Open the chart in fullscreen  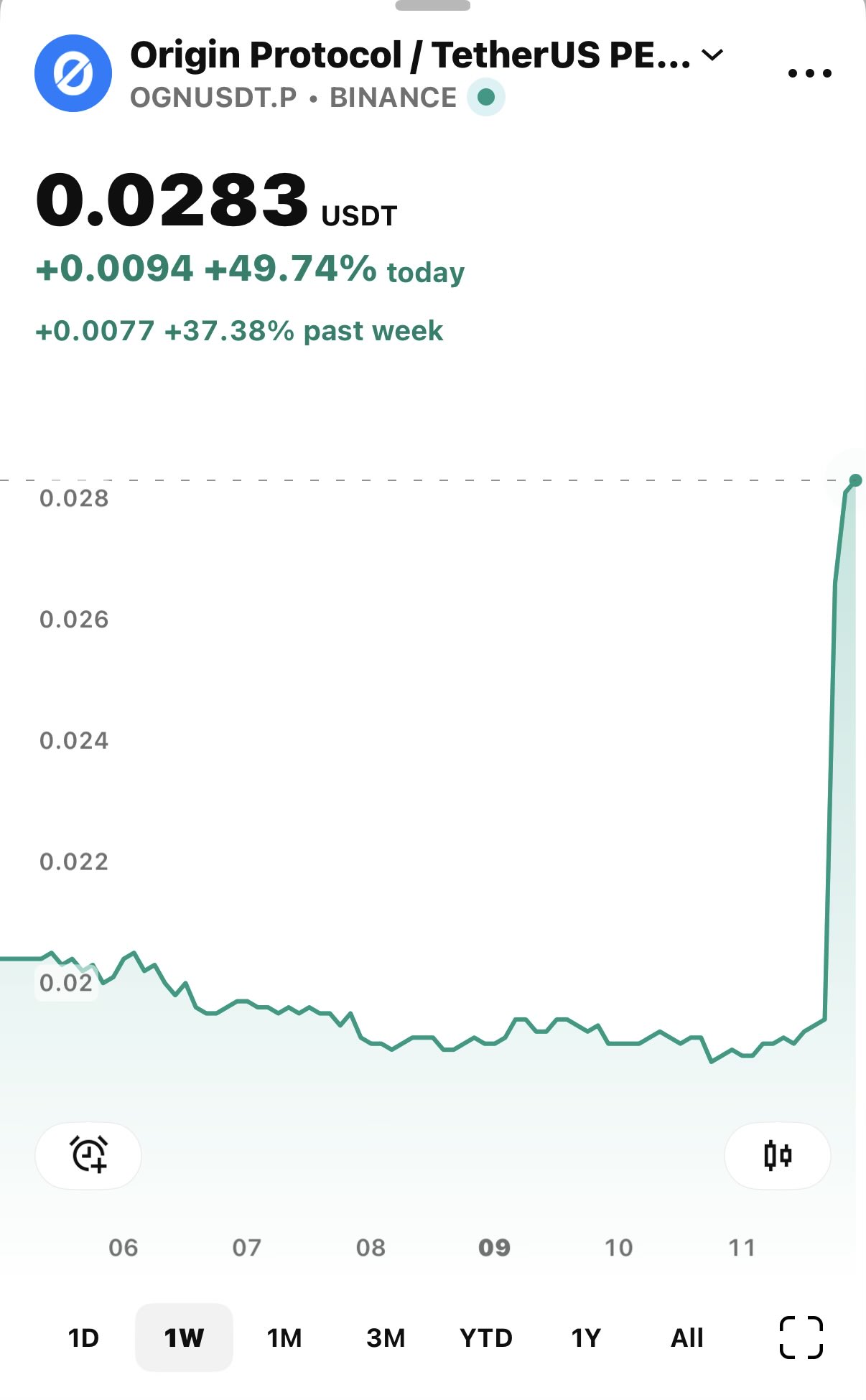click(x=801, y=1338)
